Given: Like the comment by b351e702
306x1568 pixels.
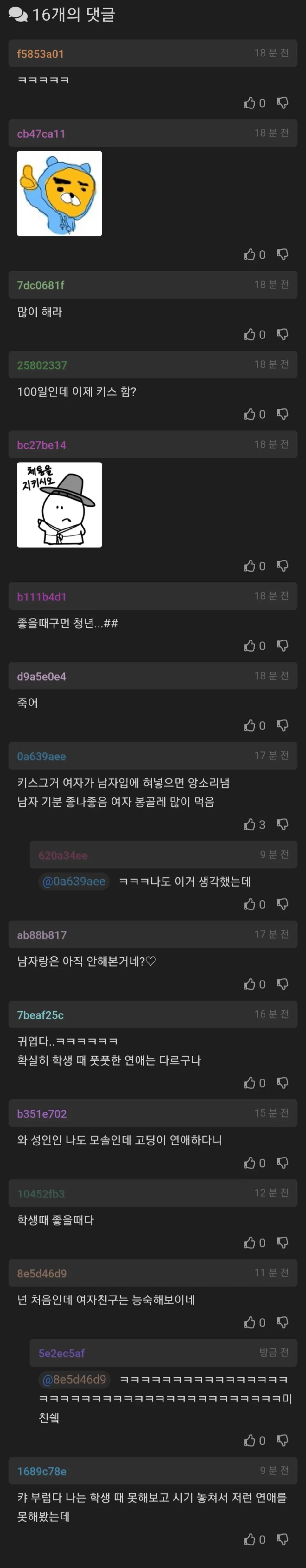Looking at the screenshot, I should pyautogui.click(x=249, y=1163).
